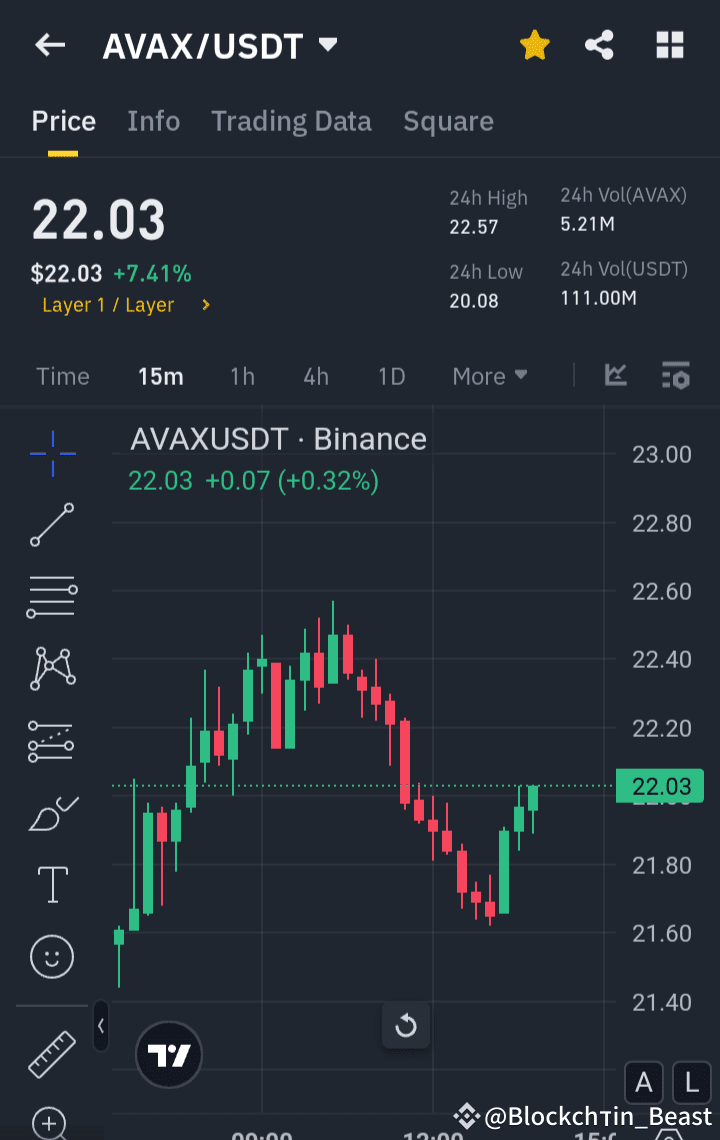Tap the share icon

[x=599, y=45]
